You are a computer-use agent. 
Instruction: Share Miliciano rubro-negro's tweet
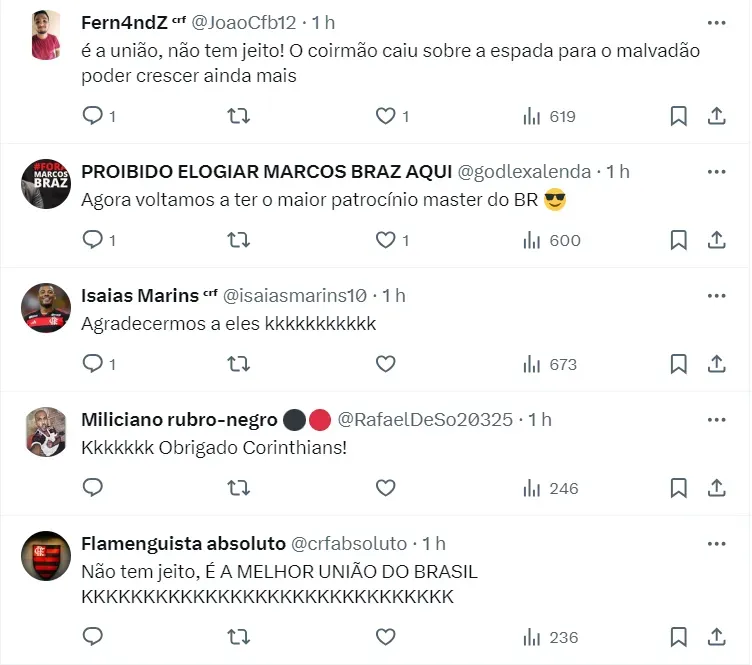[716, 488]
